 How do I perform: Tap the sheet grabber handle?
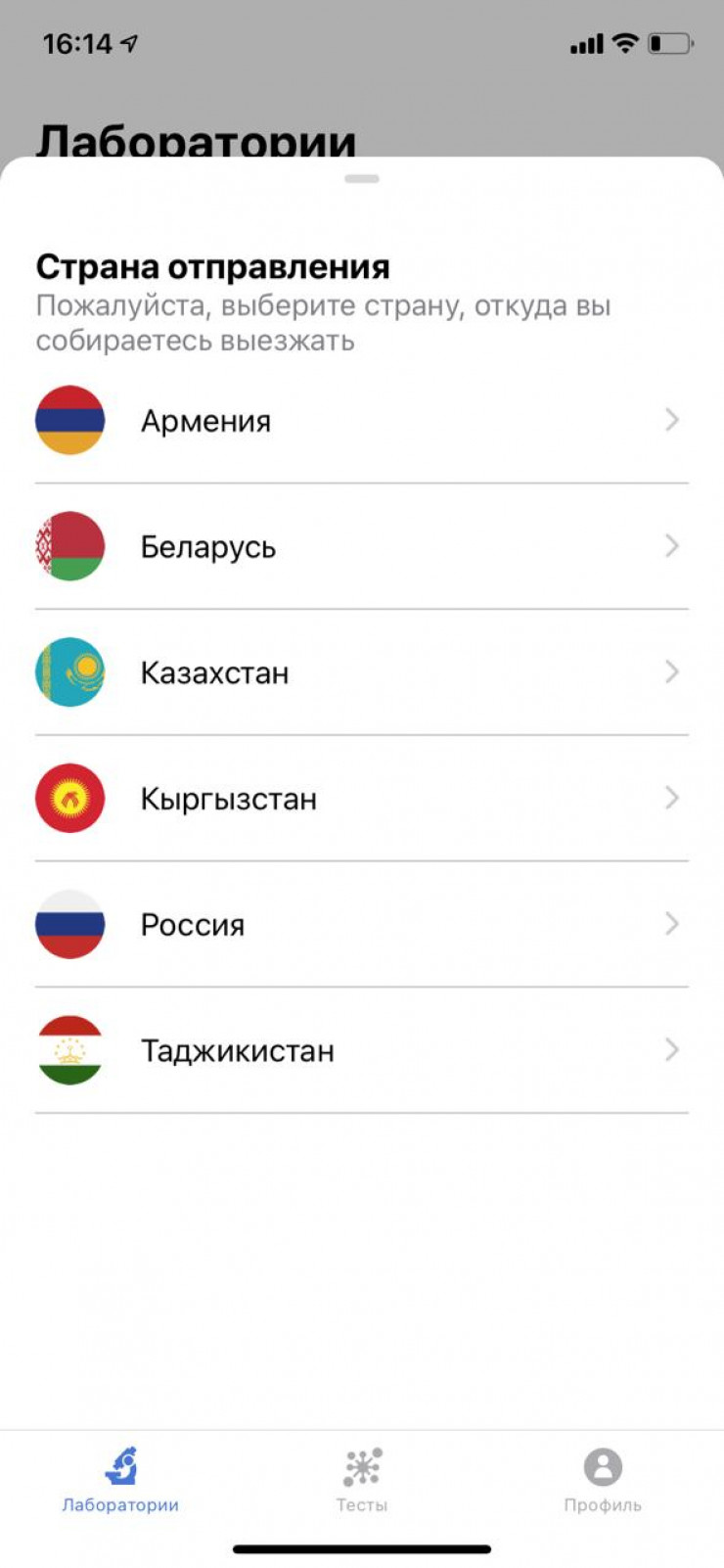point(362,179)
